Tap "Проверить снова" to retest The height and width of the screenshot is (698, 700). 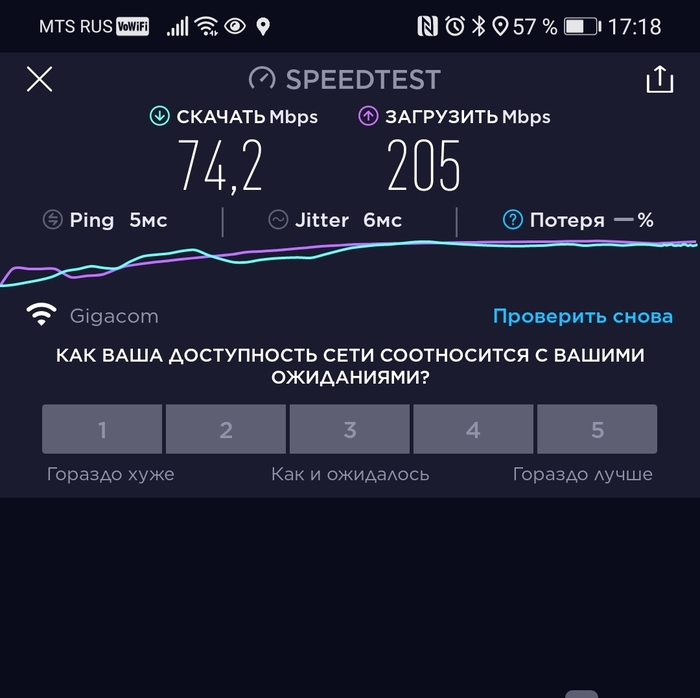tap(582, 317)
